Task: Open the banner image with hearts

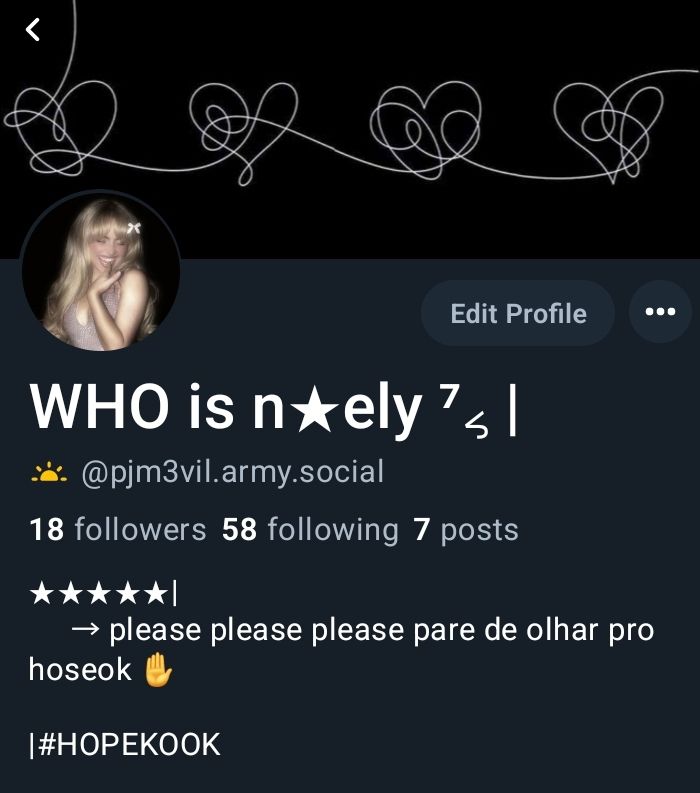Action: pyautogui.click(x=350, y=129)
